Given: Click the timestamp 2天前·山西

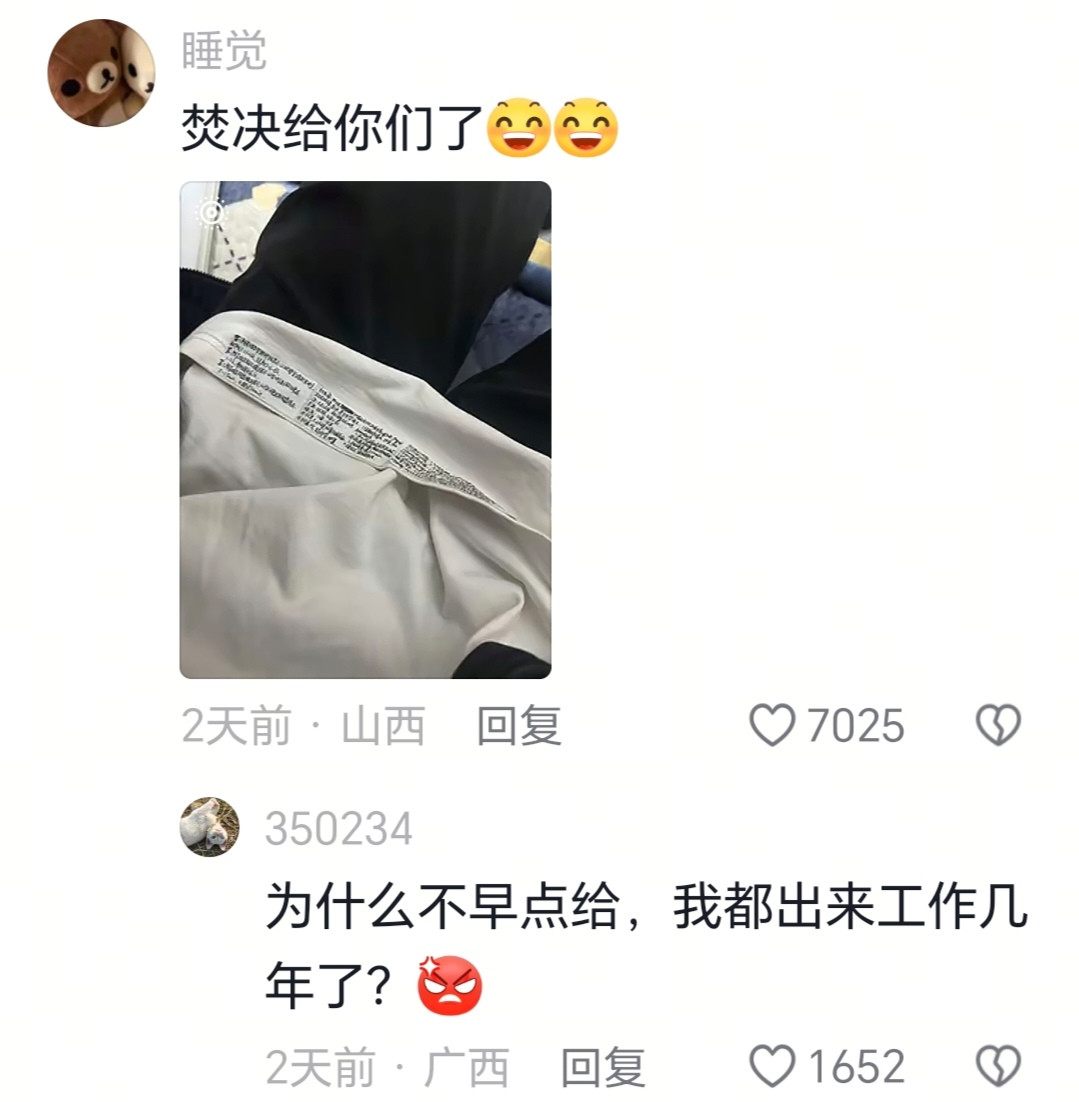Looking at the screenshot, I should 302,727.
